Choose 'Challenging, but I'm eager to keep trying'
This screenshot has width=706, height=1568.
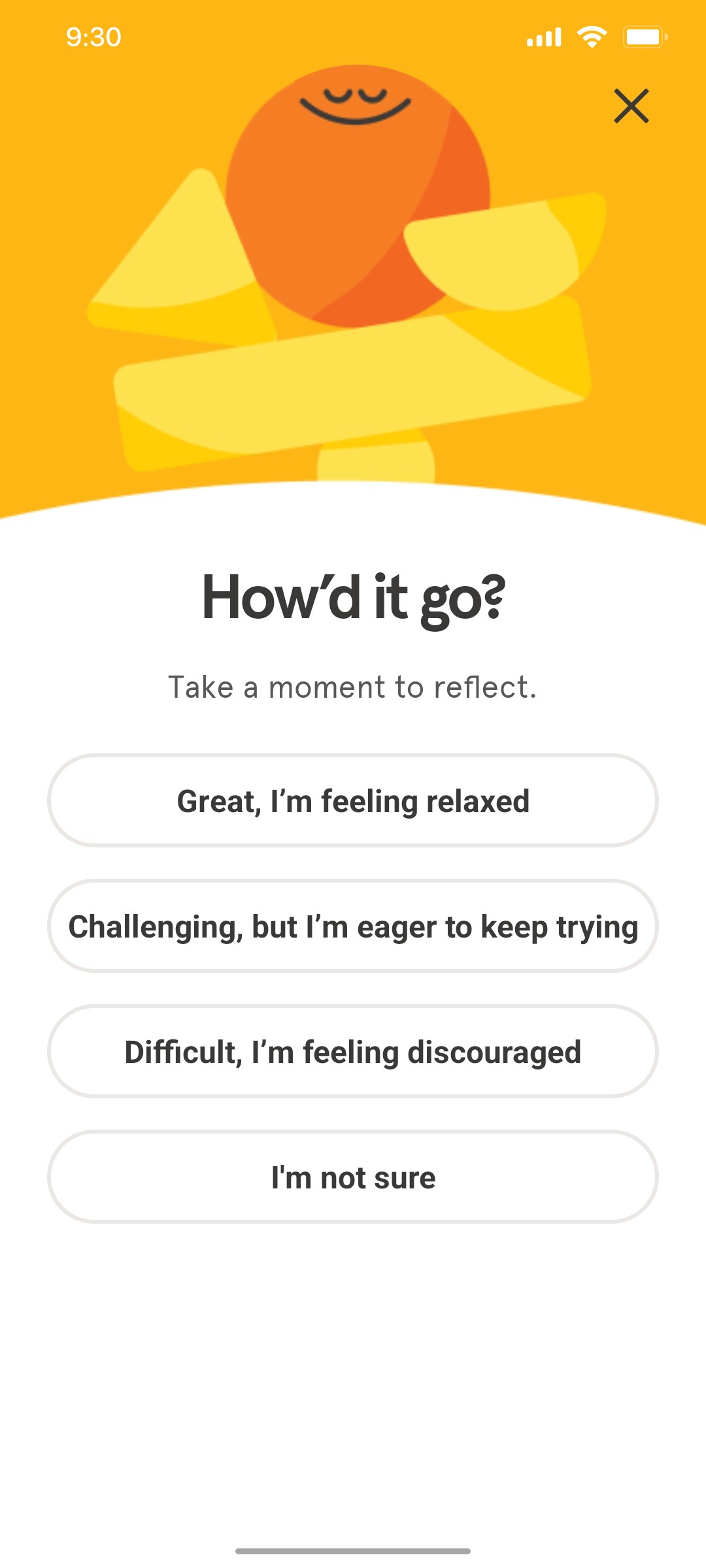pos(353,925)
